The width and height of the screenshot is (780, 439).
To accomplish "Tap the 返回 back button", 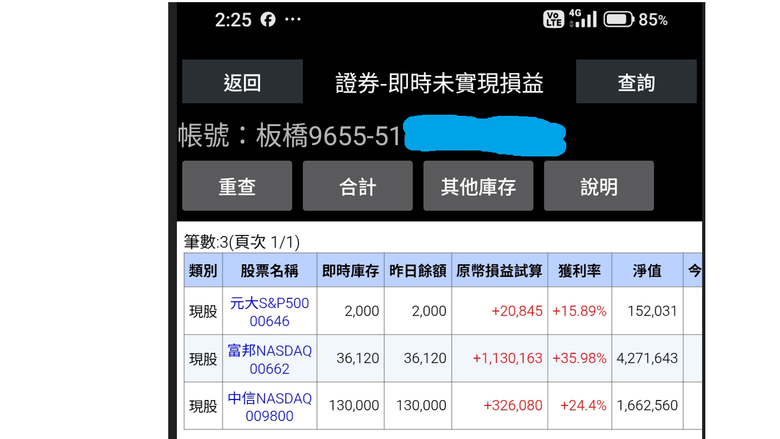I will pos(242,82).
